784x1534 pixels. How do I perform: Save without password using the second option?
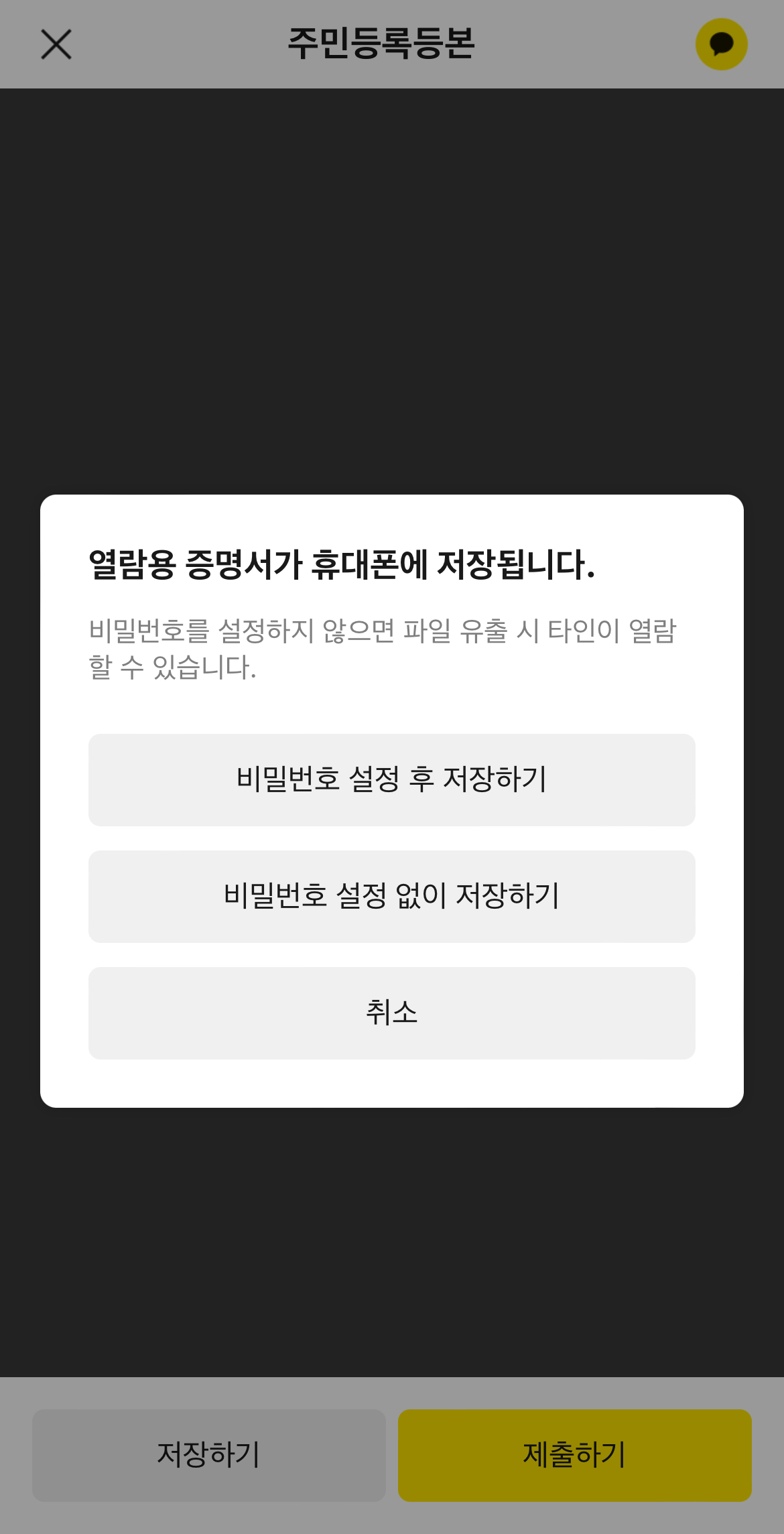(x=392, y=896)
